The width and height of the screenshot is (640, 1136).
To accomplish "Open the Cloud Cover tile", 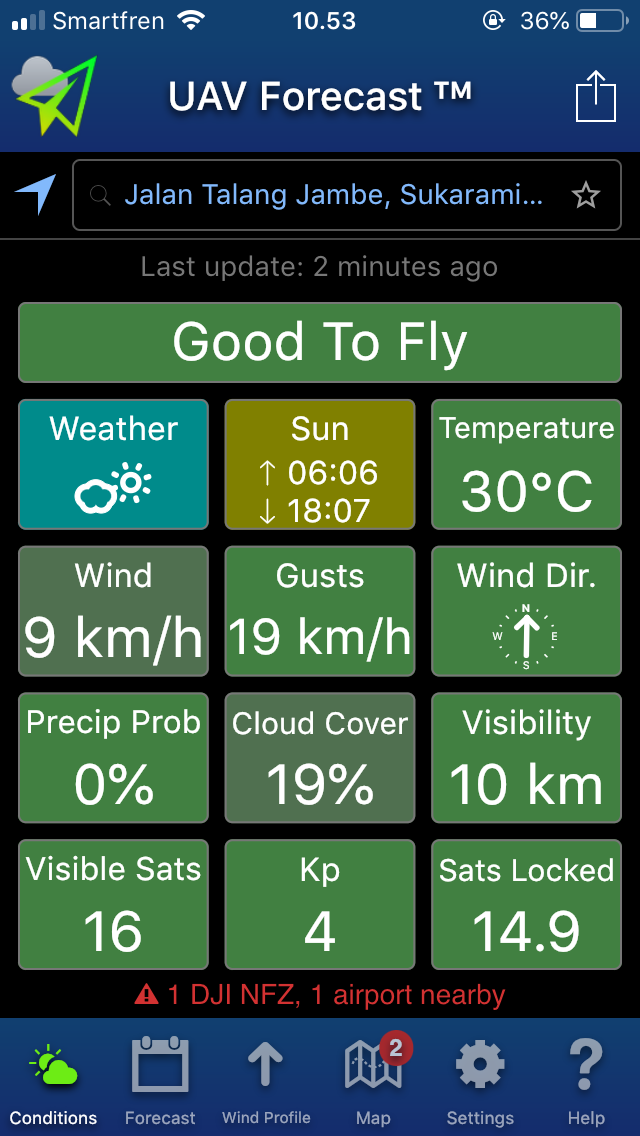I will [x=320, y=758].
